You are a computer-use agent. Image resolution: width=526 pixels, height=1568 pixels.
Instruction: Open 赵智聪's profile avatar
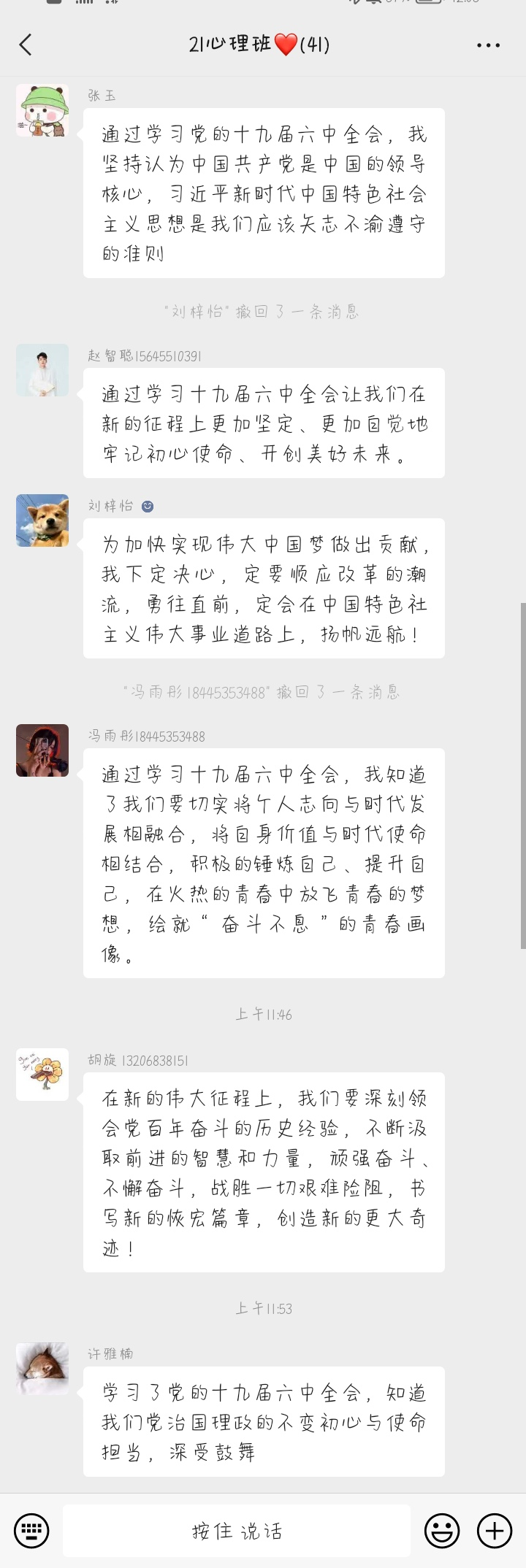[42, 370]
